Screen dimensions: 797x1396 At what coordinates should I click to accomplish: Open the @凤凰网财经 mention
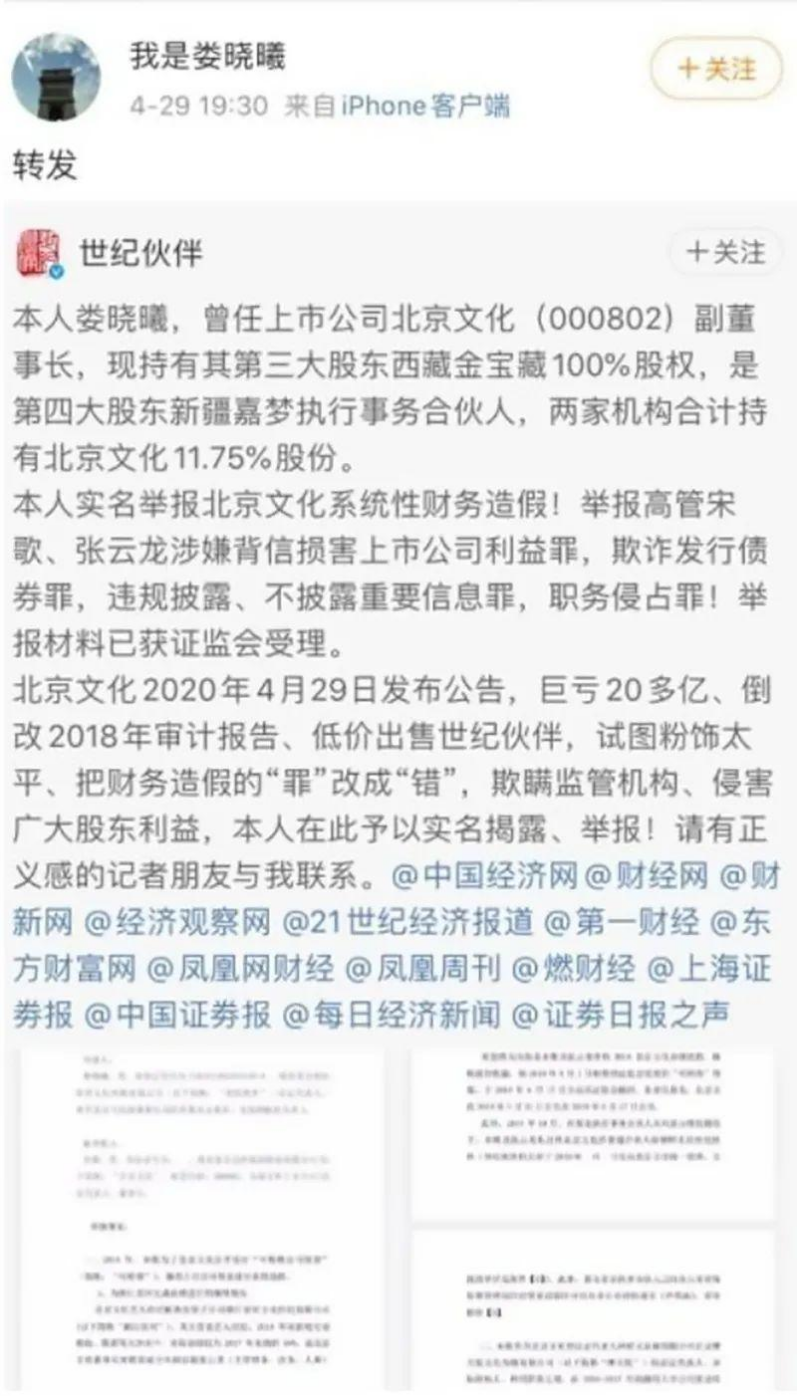tap(241, 969)
